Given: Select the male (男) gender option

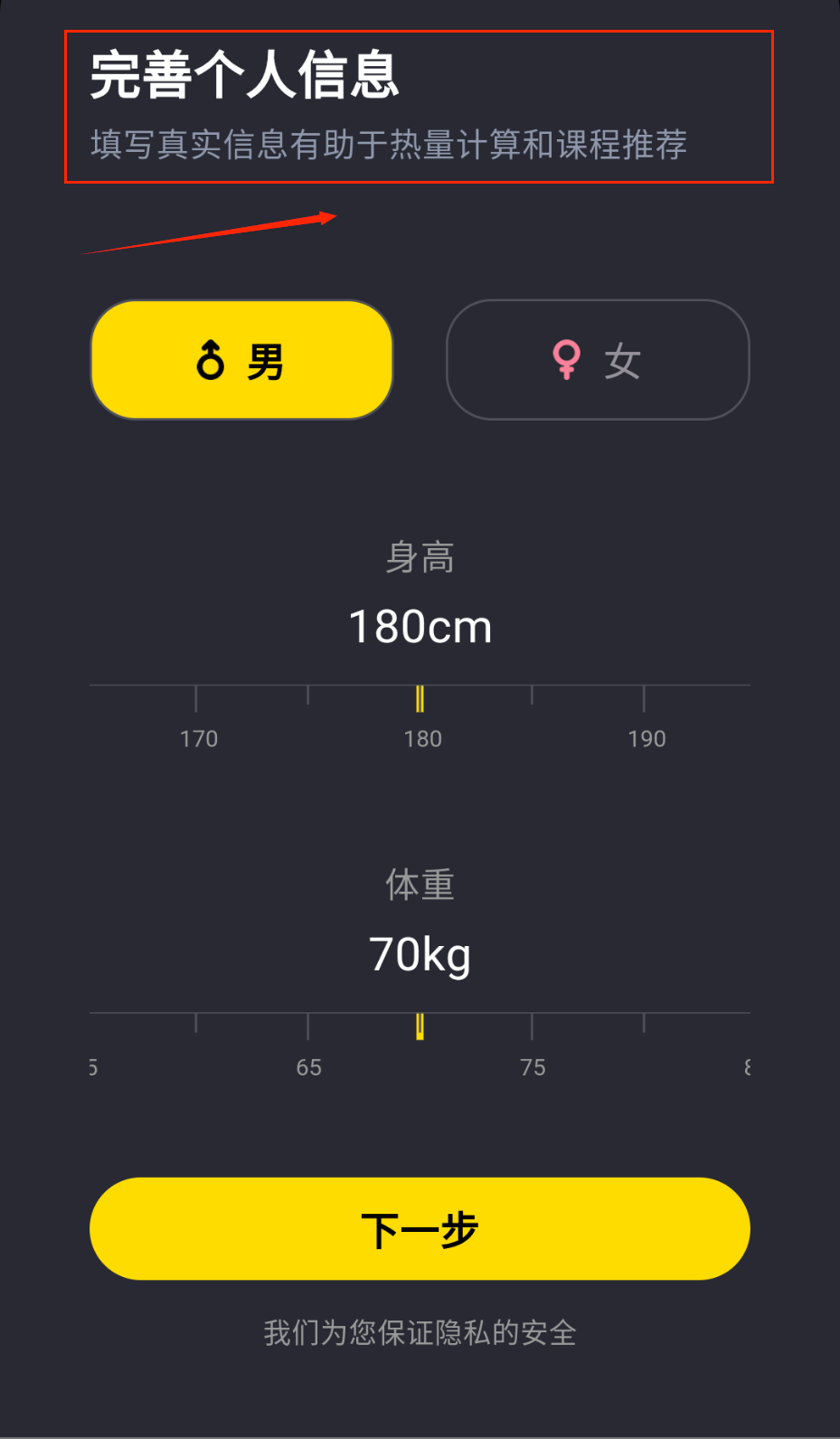Looking at the screenshot, I should (241, 360).
